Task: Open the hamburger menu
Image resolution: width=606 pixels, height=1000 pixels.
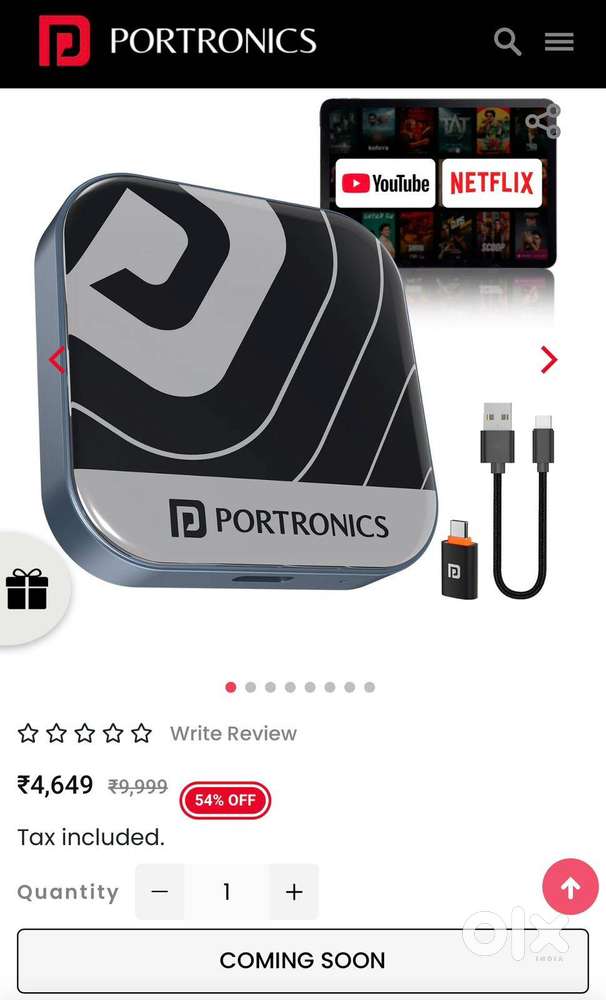Action: point(559,42)
